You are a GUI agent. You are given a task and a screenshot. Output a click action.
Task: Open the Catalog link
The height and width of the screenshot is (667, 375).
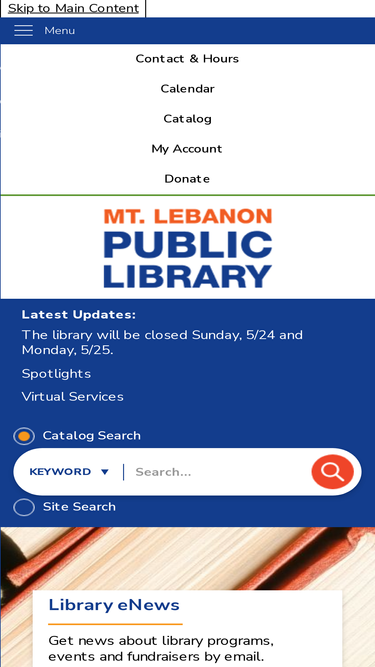(187, 119)
